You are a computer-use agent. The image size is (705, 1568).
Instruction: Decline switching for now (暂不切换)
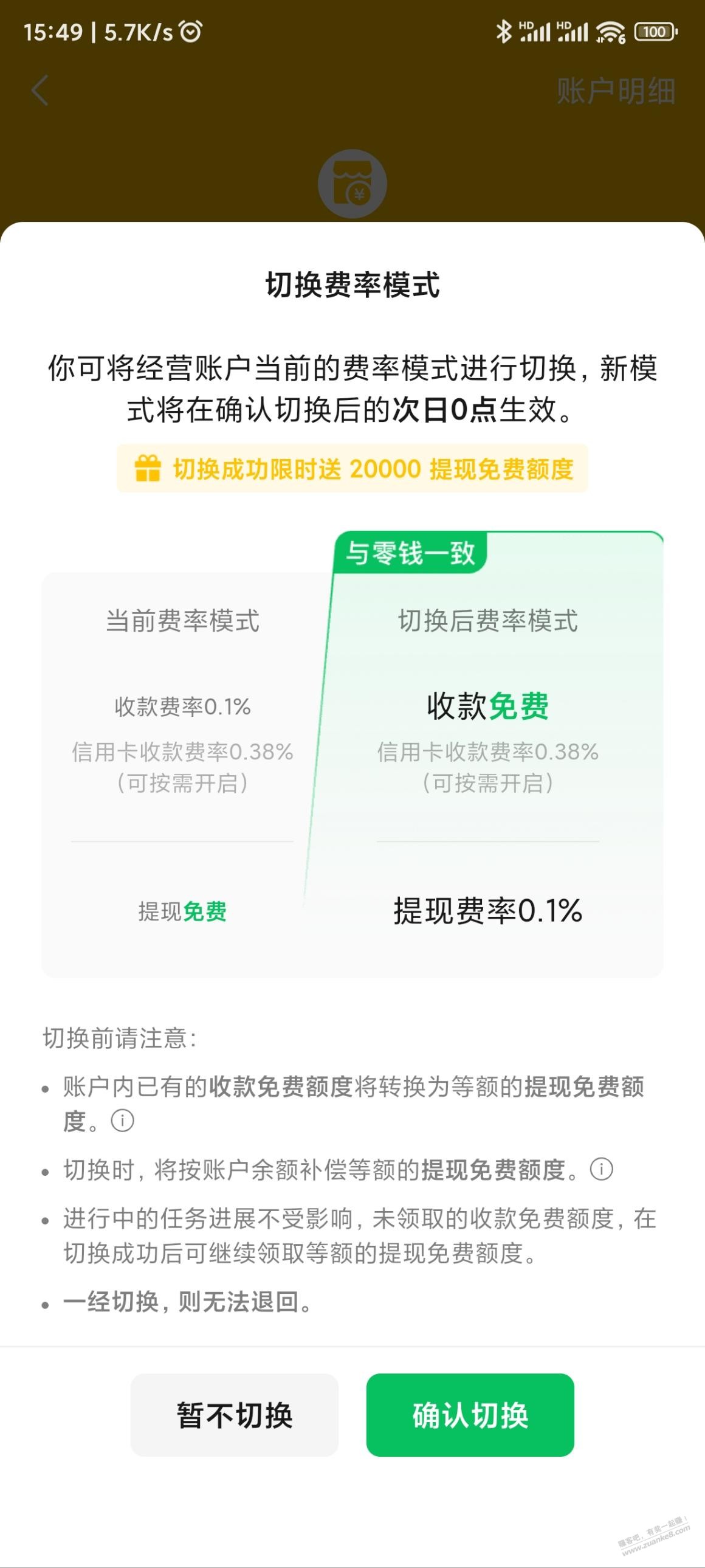point(234,1414)
